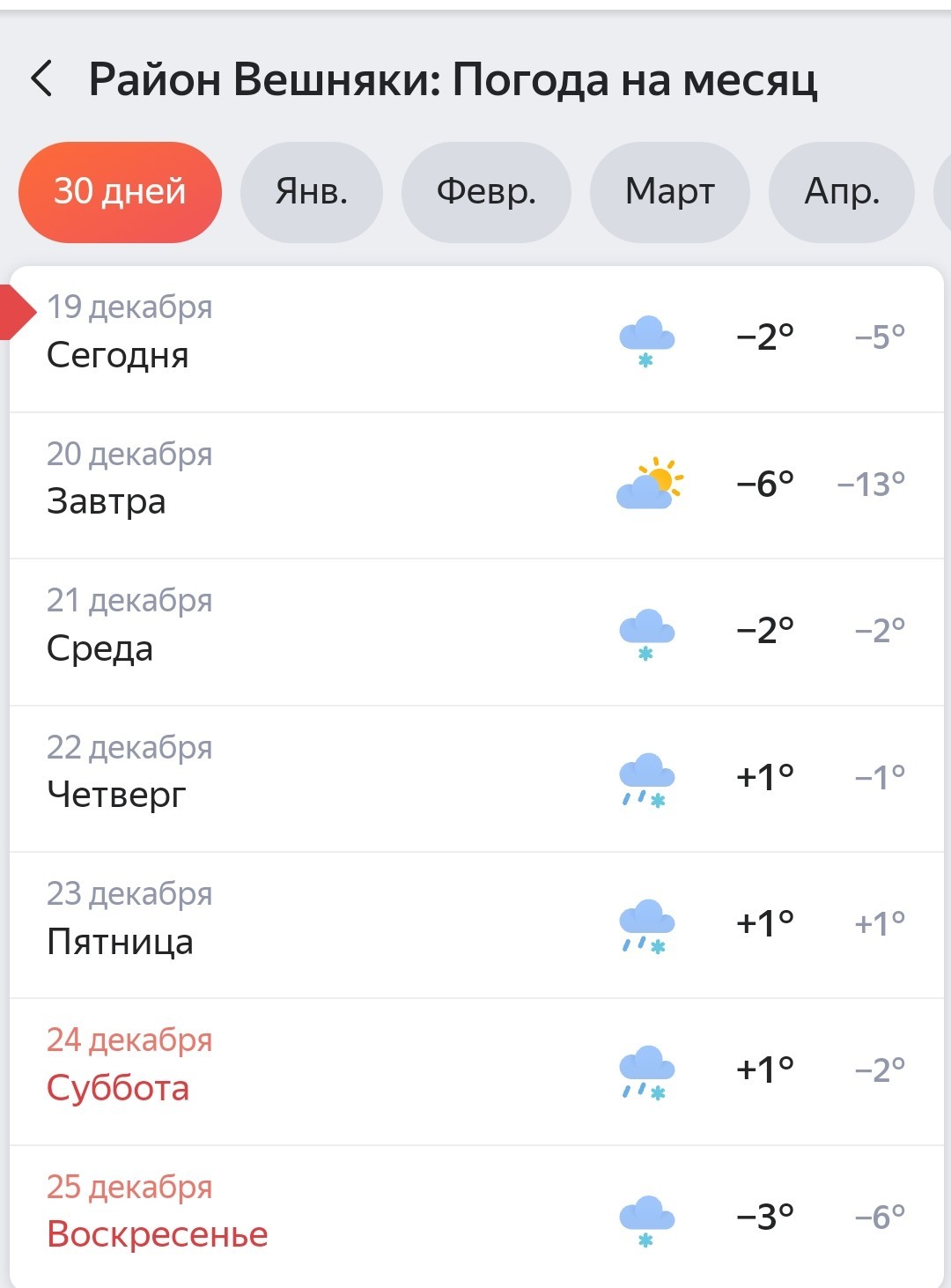This screenshot has width=951, height=1288.
Task: Open today's forecast for 19 декабря
Action: [x=475, y=338]
